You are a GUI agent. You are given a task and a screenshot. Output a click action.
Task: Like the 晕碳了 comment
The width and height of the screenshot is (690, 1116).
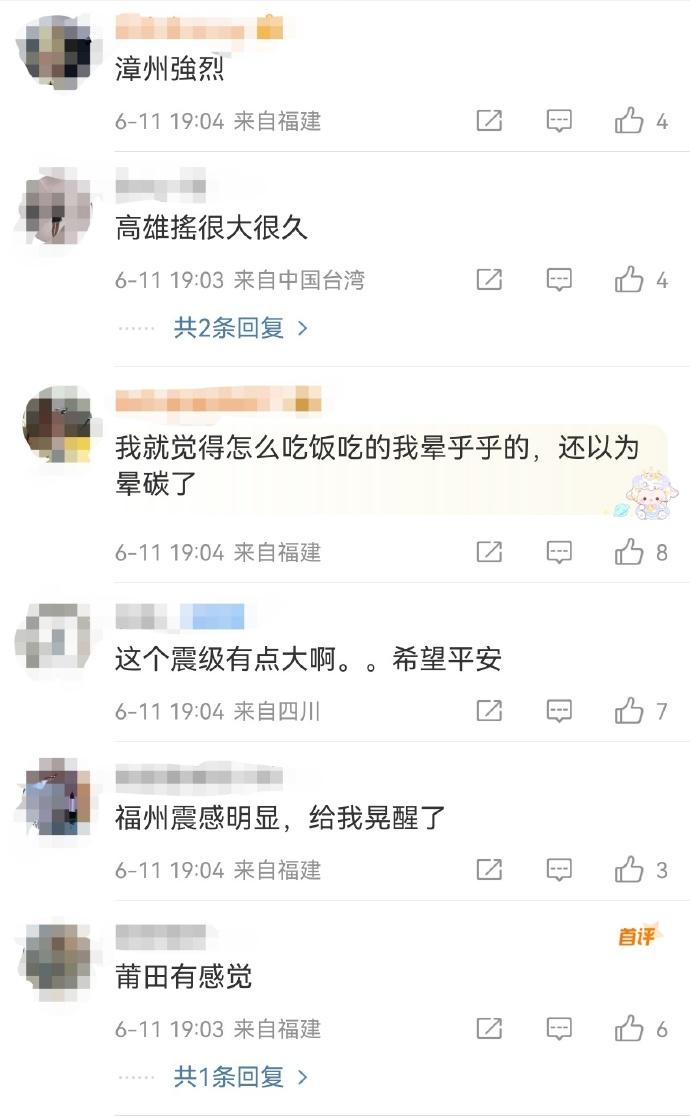coord(630,551)
